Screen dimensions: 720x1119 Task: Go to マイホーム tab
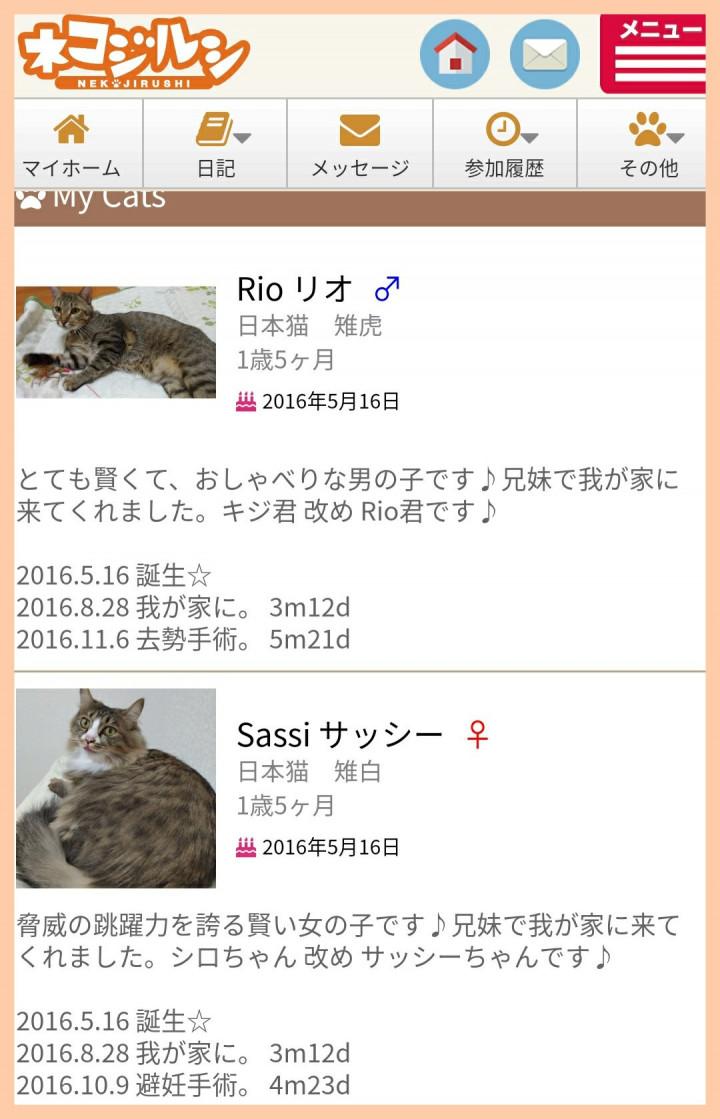click(x=72, y=144)
